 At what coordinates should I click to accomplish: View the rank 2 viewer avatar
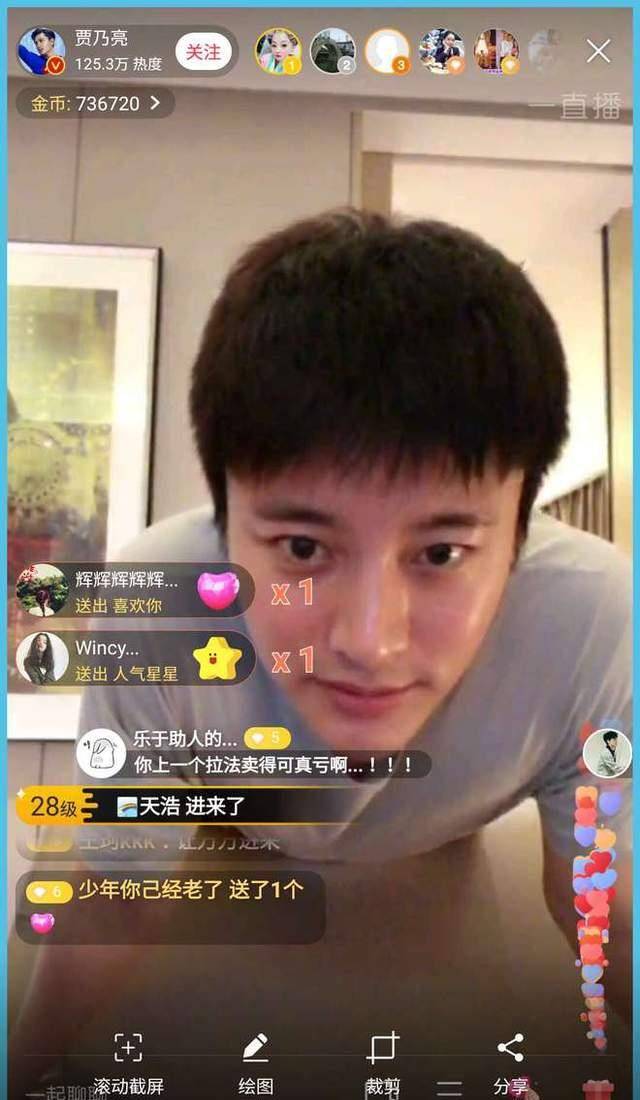click(333, 51)
